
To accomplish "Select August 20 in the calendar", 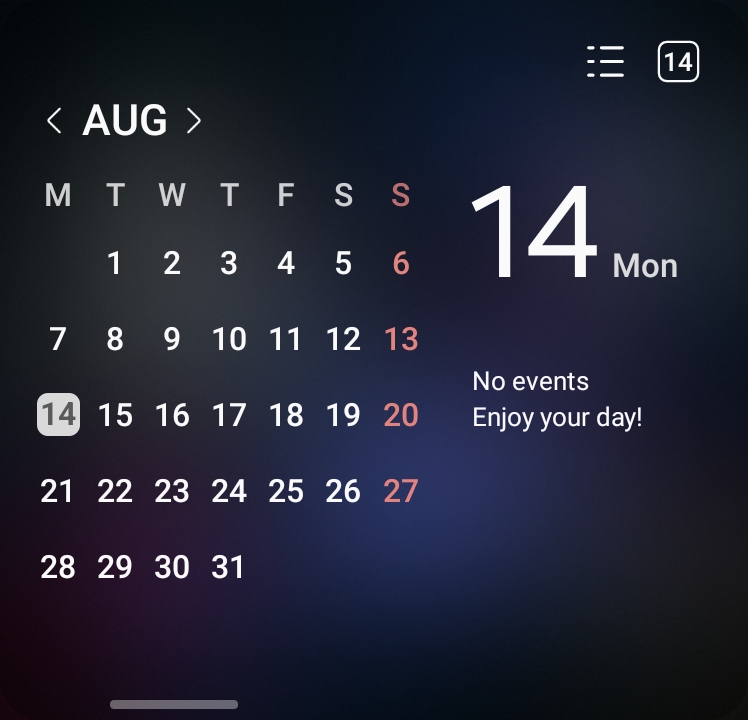I will tap(401, 415).
